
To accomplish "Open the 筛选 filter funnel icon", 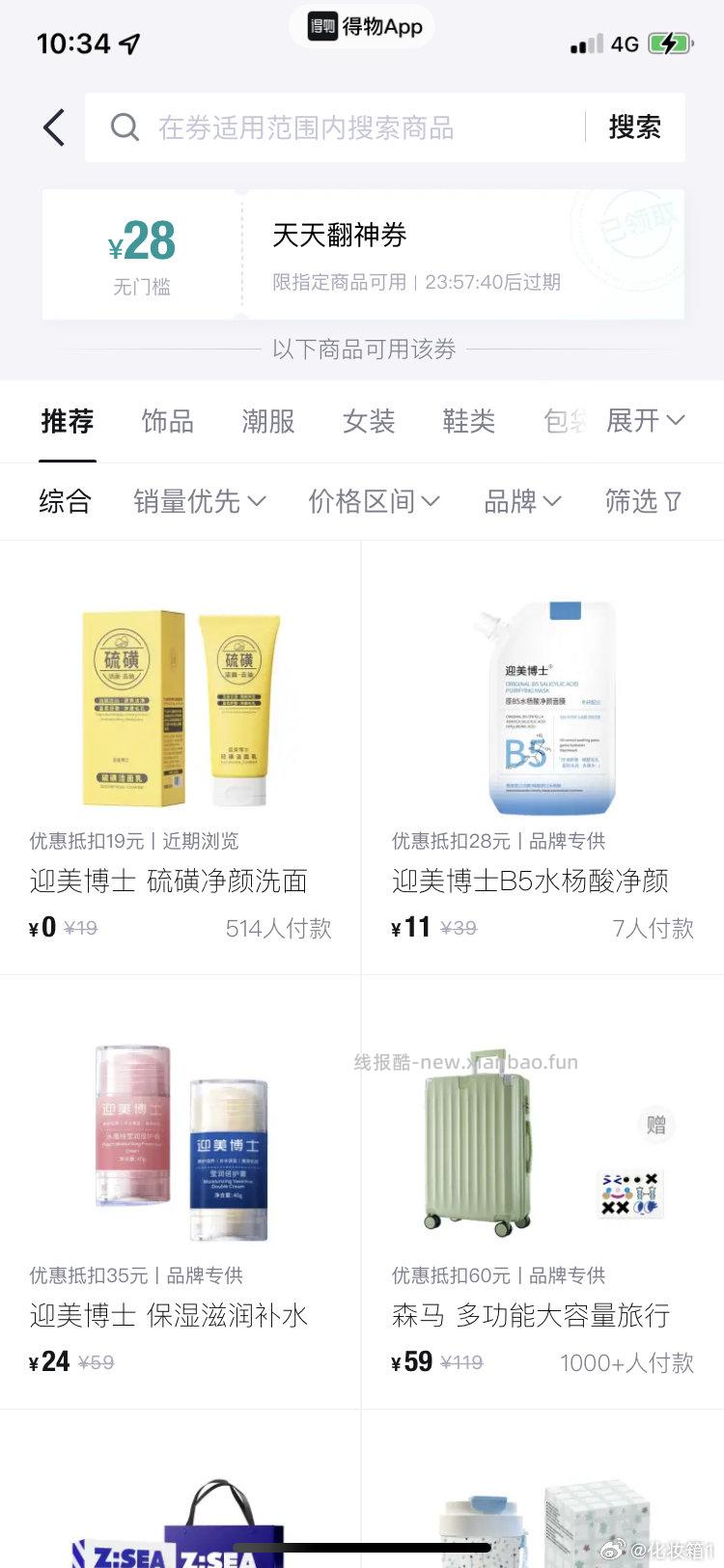I will 671,501.
